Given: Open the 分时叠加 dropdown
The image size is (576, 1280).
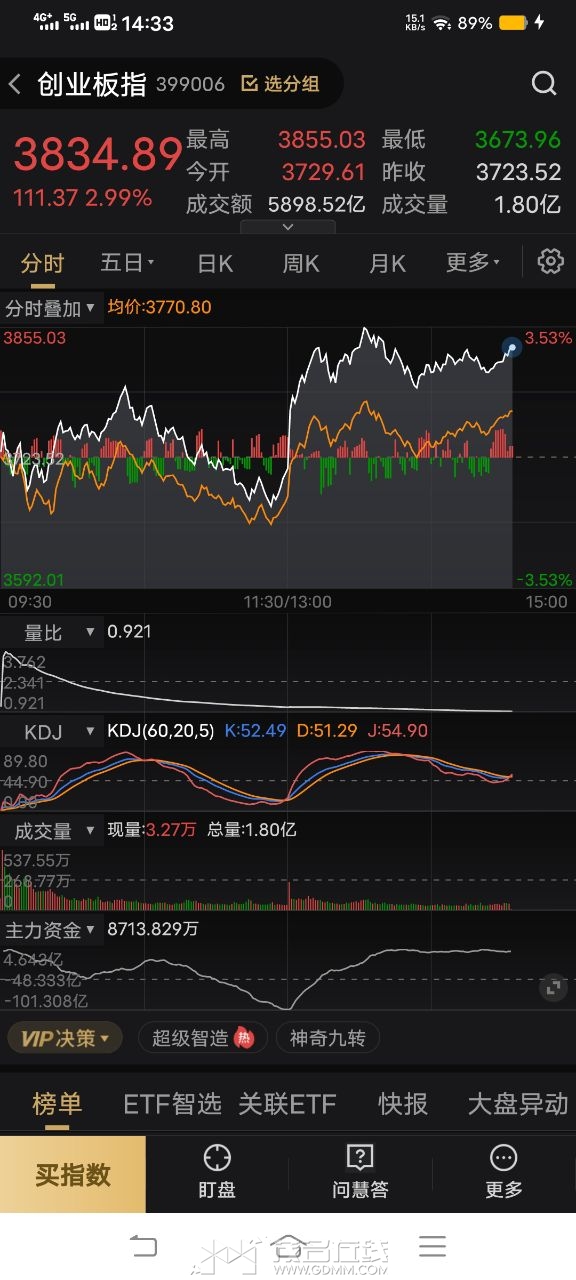Looking at the screenshot, I should pos(51,308).
